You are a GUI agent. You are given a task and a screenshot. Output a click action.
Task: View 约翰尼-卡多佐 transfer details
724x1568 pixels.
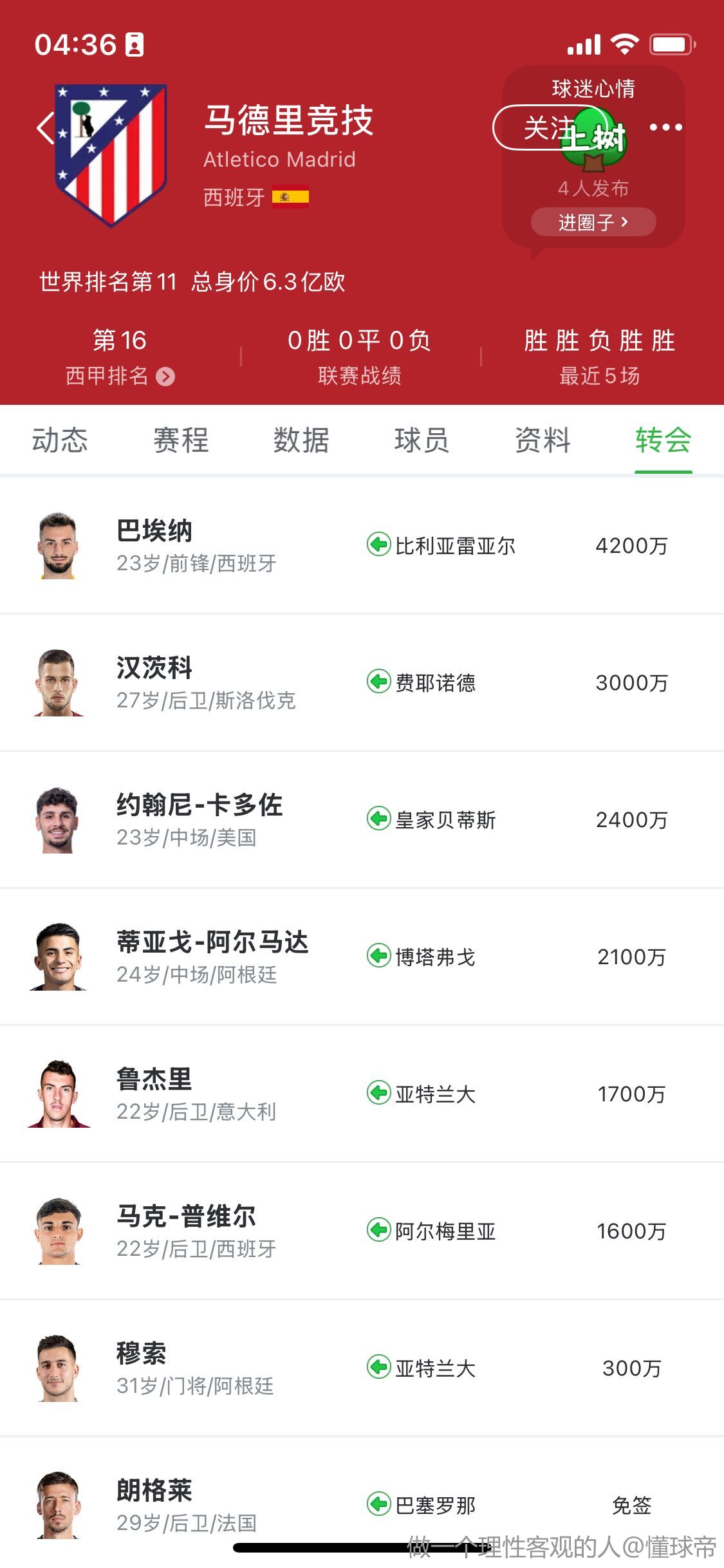pyautogui.click(x=362, y=820)
